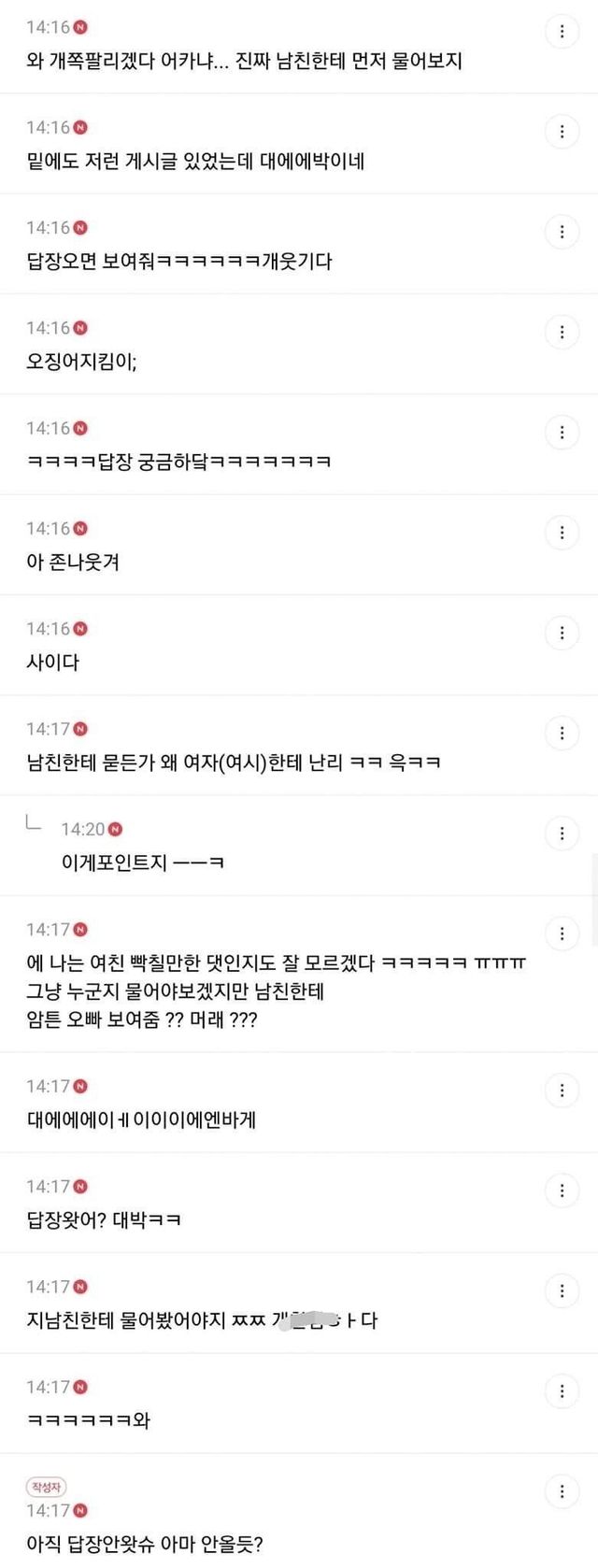The image size is (598, 1568).
Task: Open options for comment '에 나는 여친 빡칠만한'
Action: pyautogui.click(x=562, y=933)
